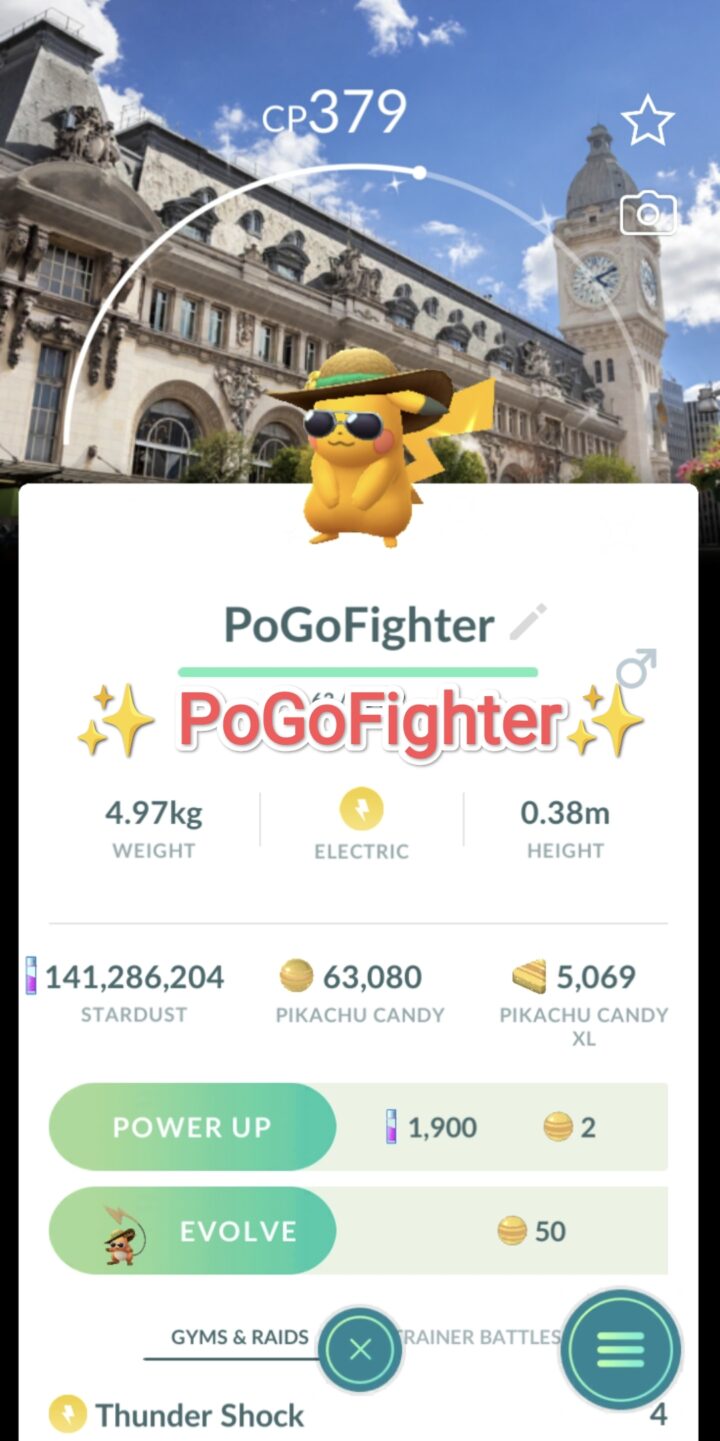
Task: Open the round hamburger options menu
Action: tap(620, 1350)
